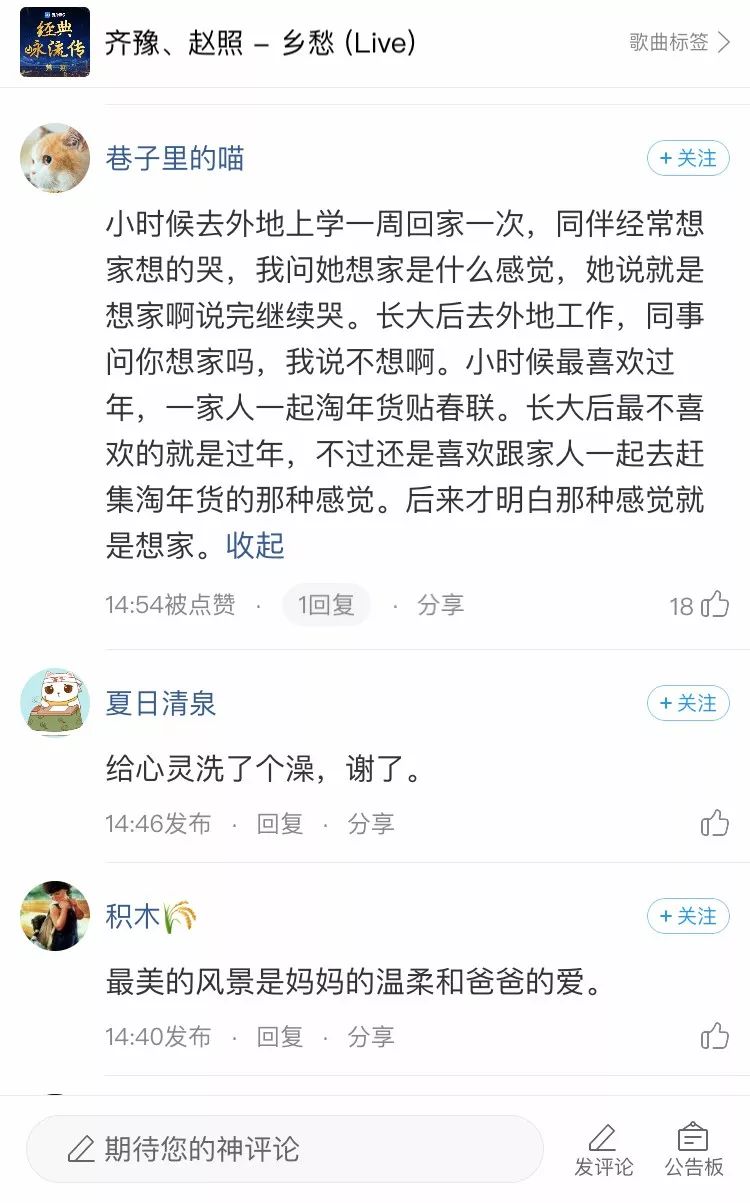The height and width of the screenshot is (1203, 750).
Task: Open 歌曲标签 song tags
Action: 680,42
